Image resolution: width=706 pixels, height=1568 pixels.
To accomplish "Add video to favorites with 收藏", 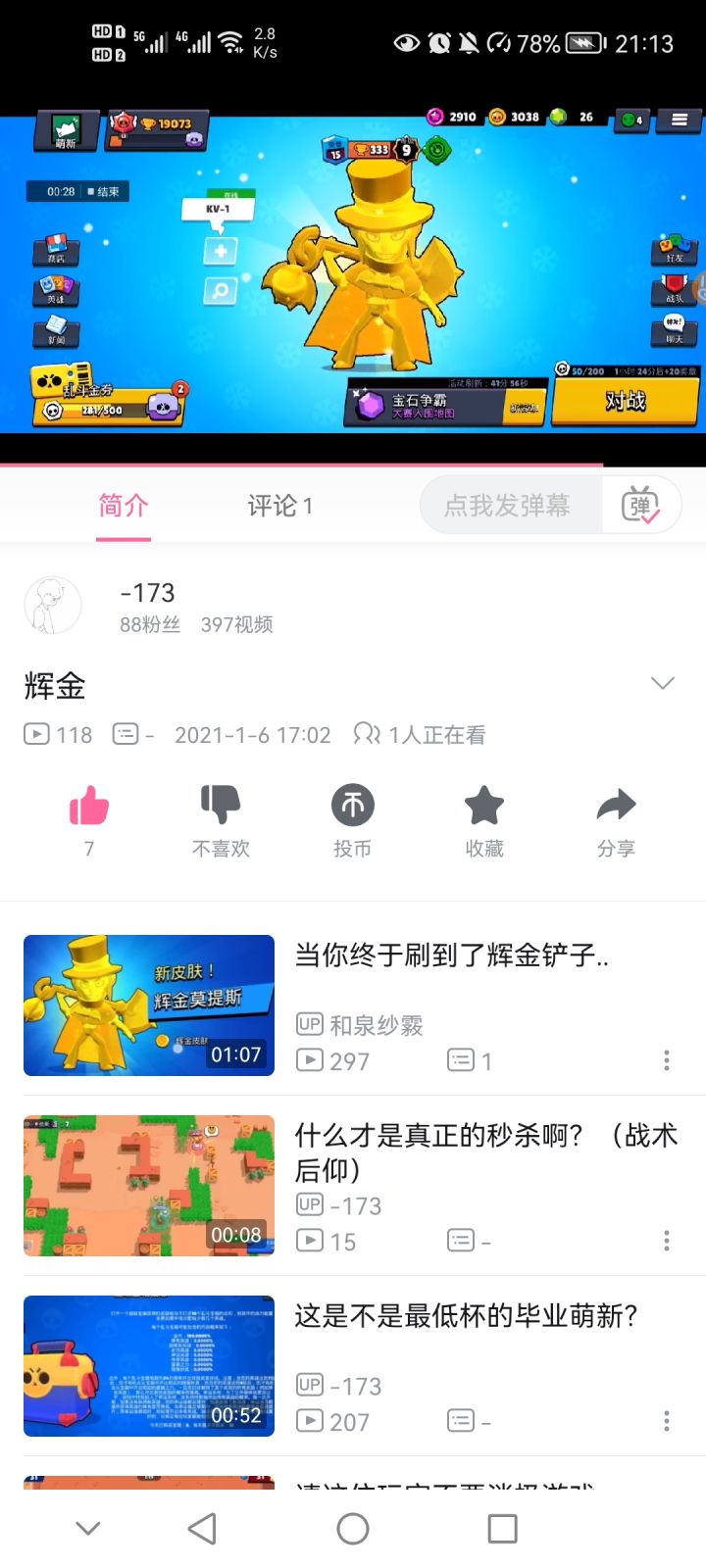I will pyautogui.click(x=484, y=807).
